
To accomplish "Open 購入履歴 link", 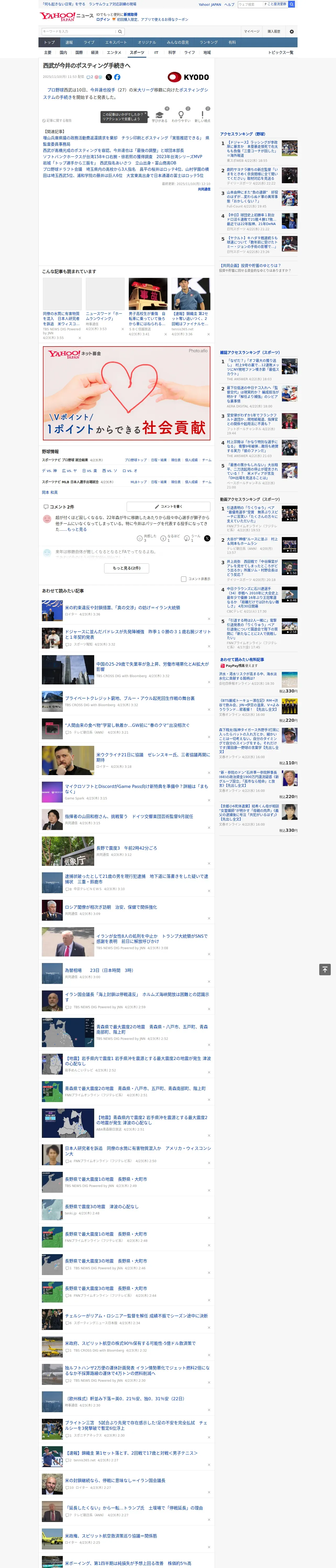I will pyautogui.click(x=274, y=31).
